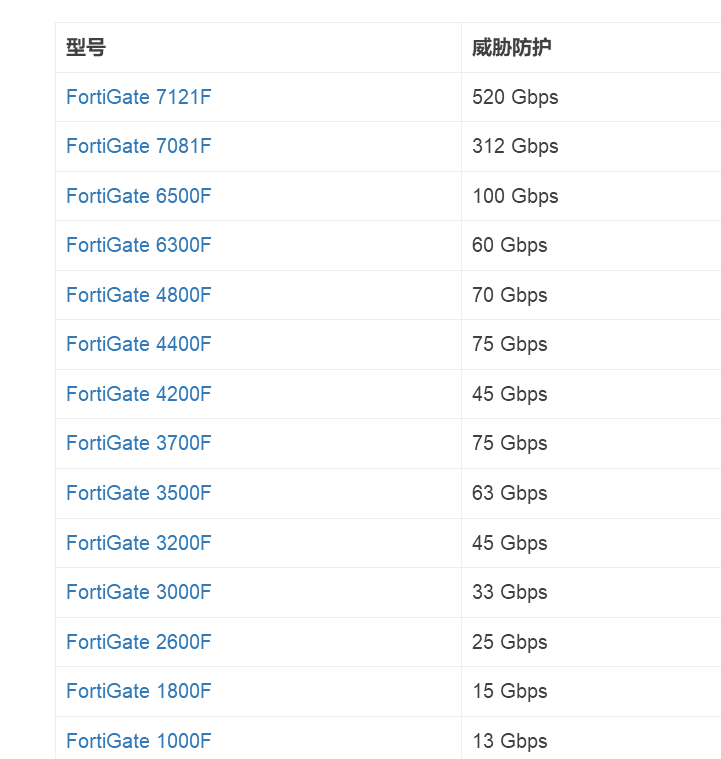
Task: Go to the FortiGate 1800F page
Action: tap(138, 691)
